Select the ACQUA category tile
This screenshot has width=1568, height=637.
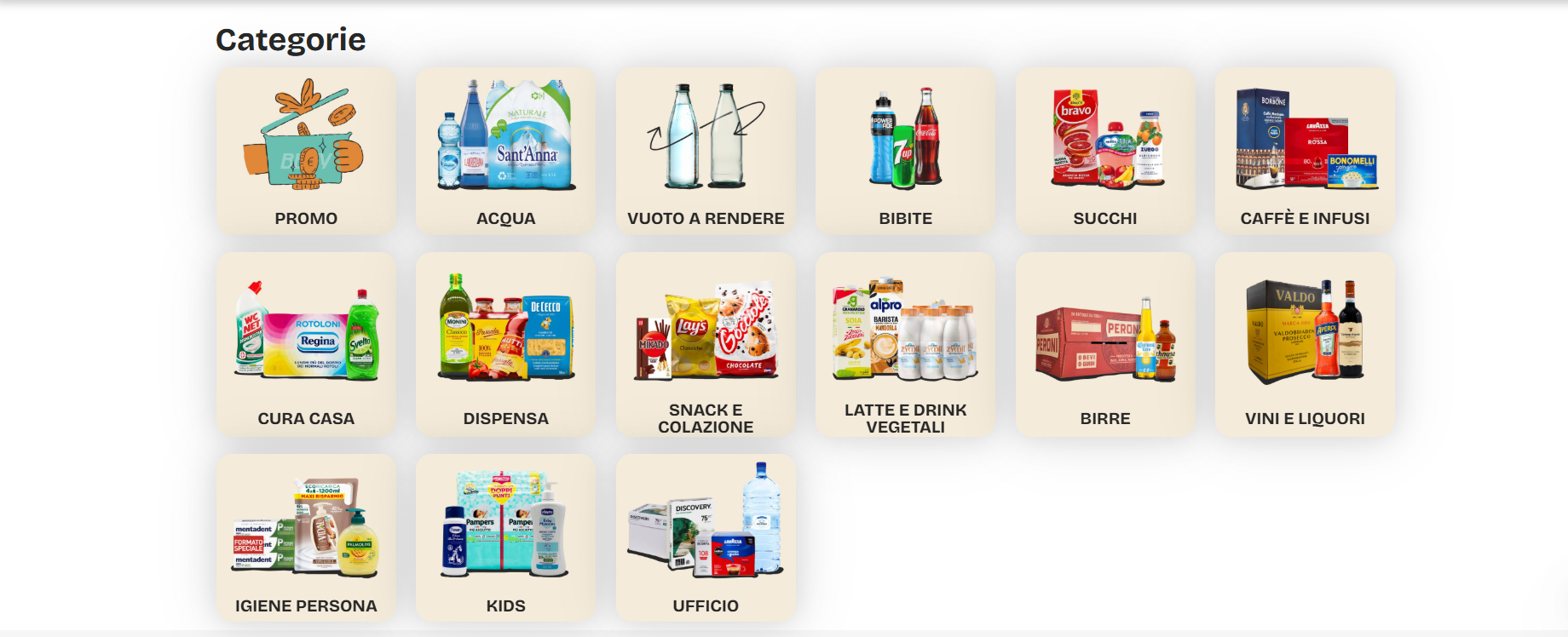pos(505,152)
